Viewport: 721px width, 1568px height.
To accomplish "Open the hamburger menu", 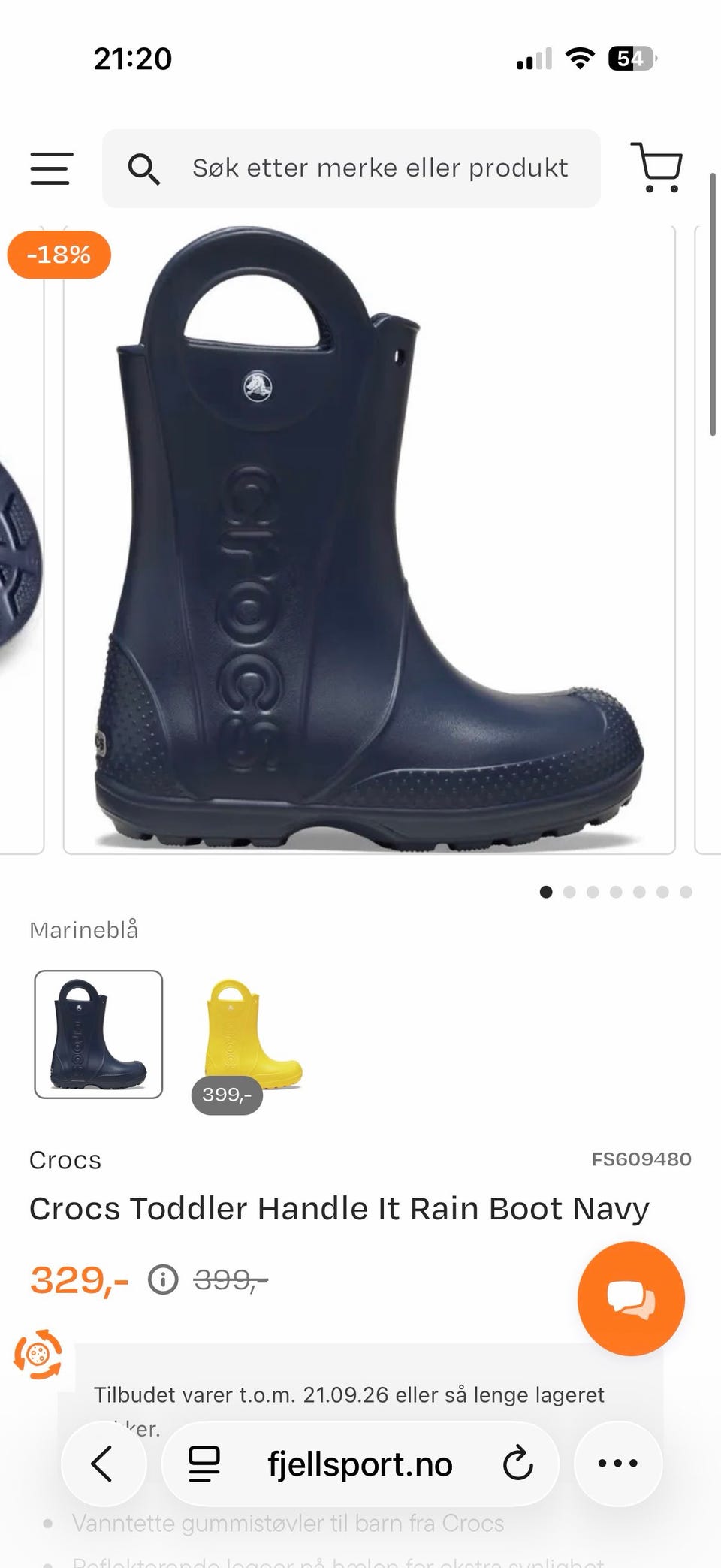I will (51, 168).
